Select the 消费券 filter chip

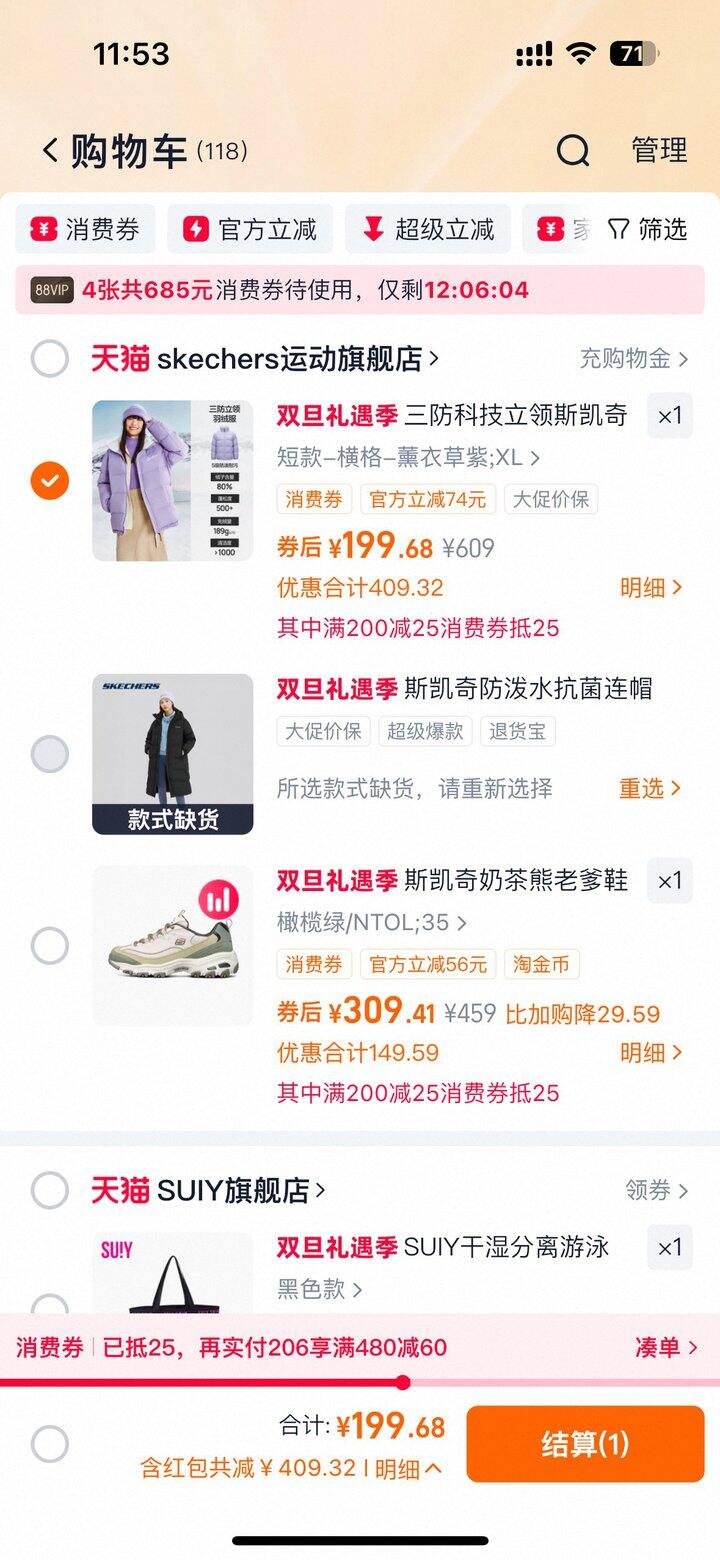(x=86, y=229)
